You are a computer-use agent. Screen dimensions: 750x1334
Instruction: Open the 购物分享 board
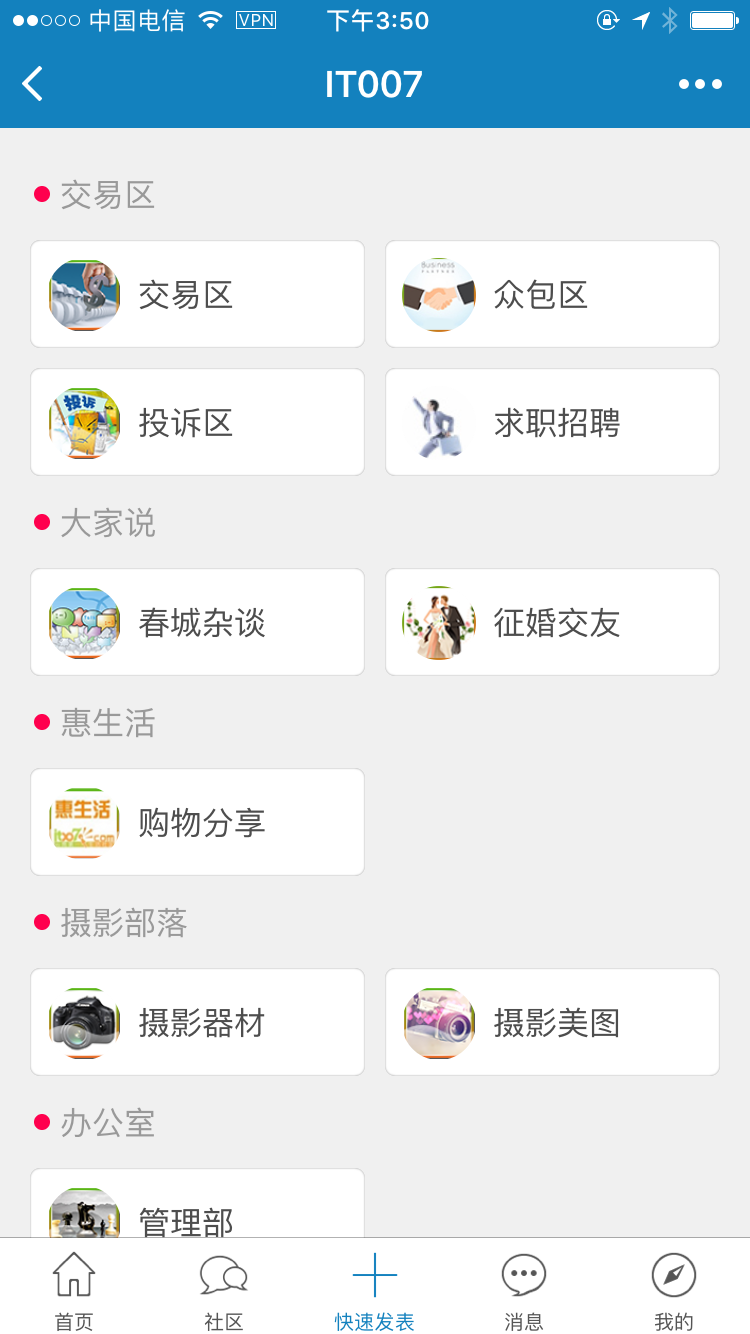[197, 822]
